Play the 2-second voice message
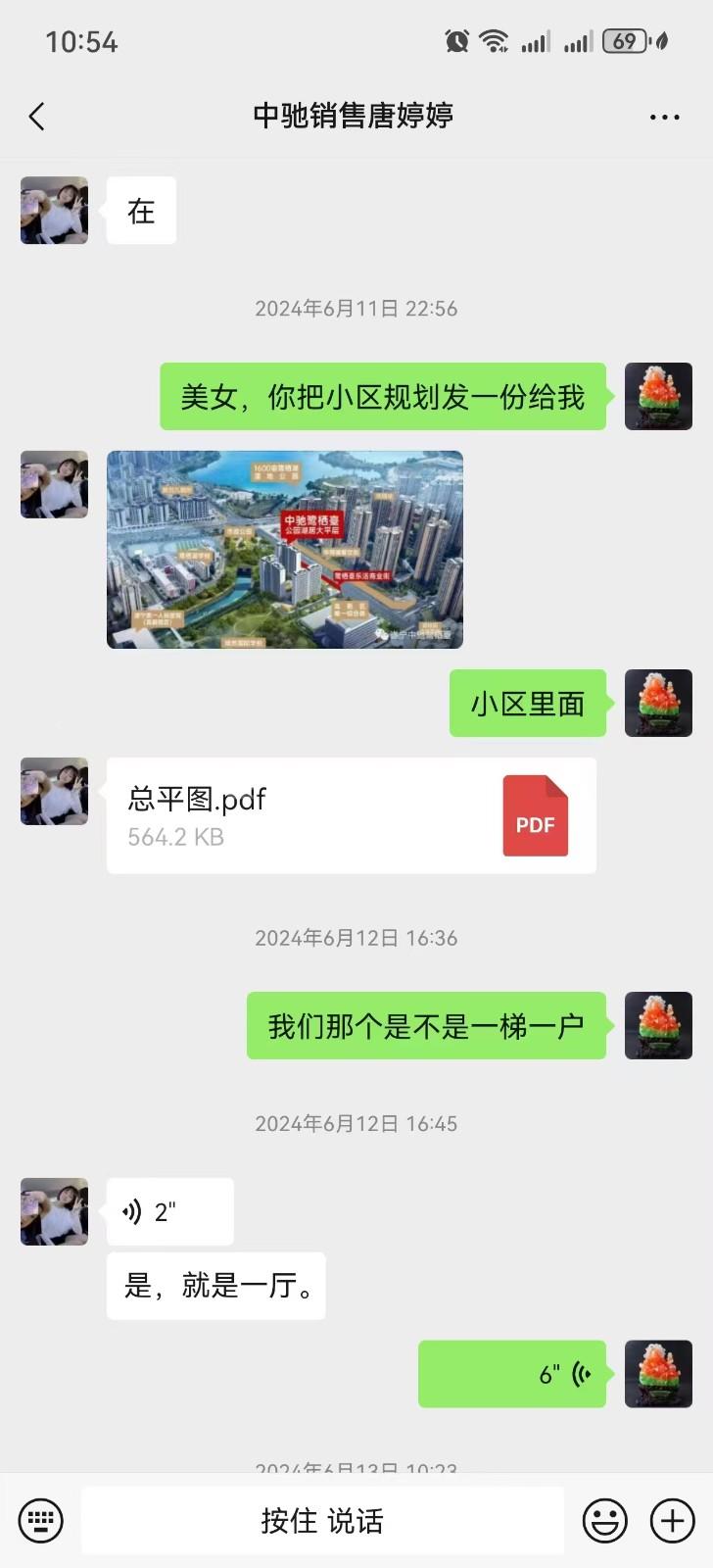713x1568 pixels. coord(169,1212)
